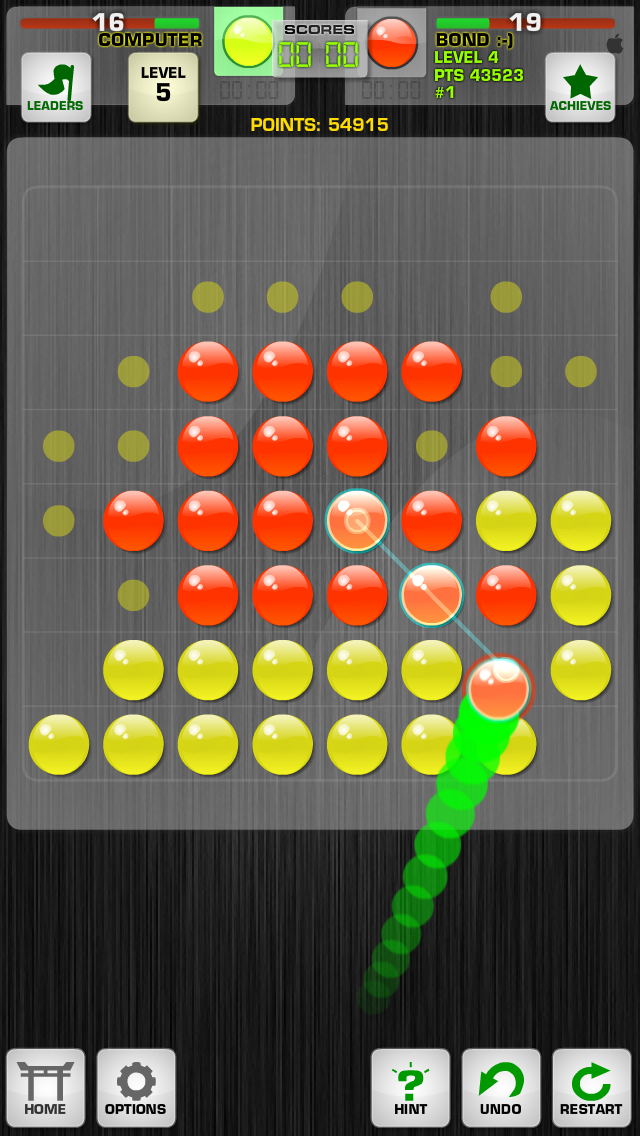
Task: Restart the game
Action: (x=591, y=1087)
